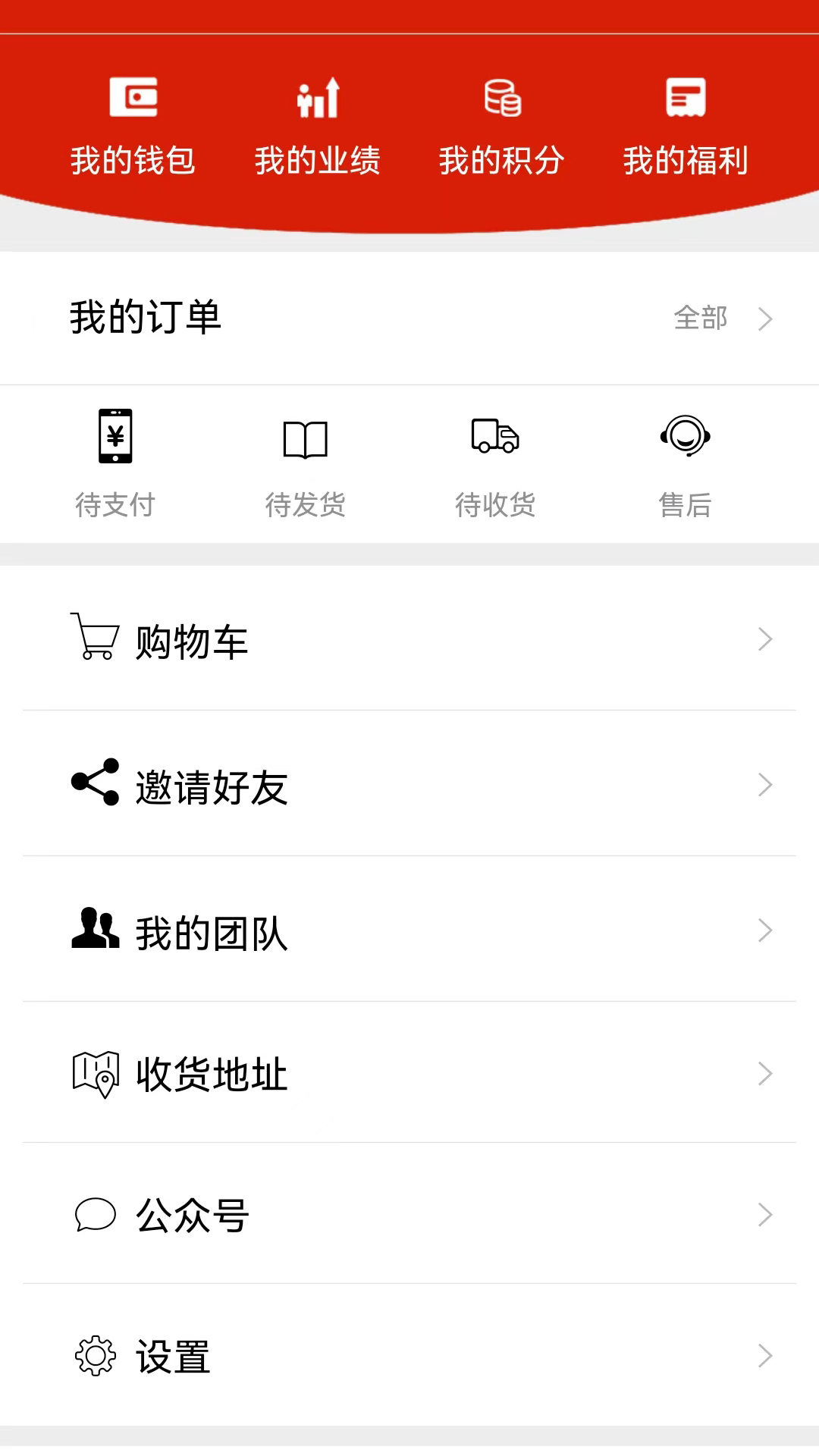Open 我的积分 points
The width and height of the screenshot is (819, 1456).
501,127
